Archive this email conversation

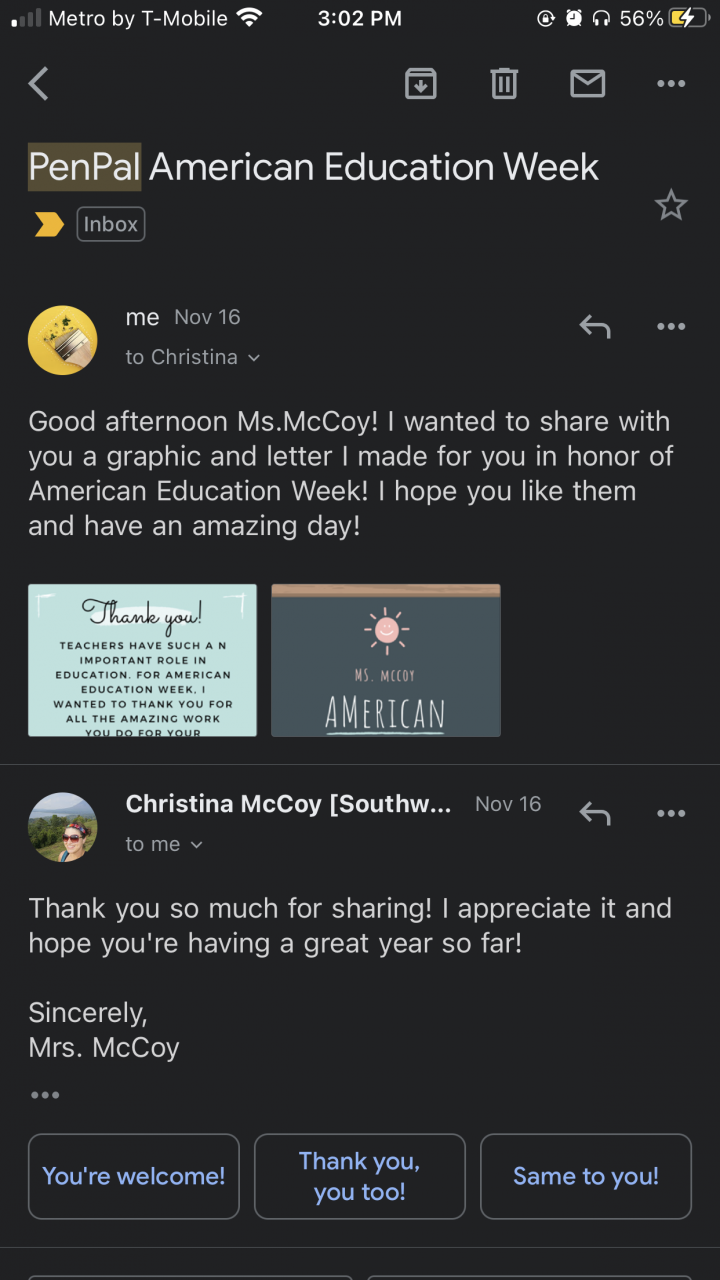pyautogui.click(x=421, y=84)
